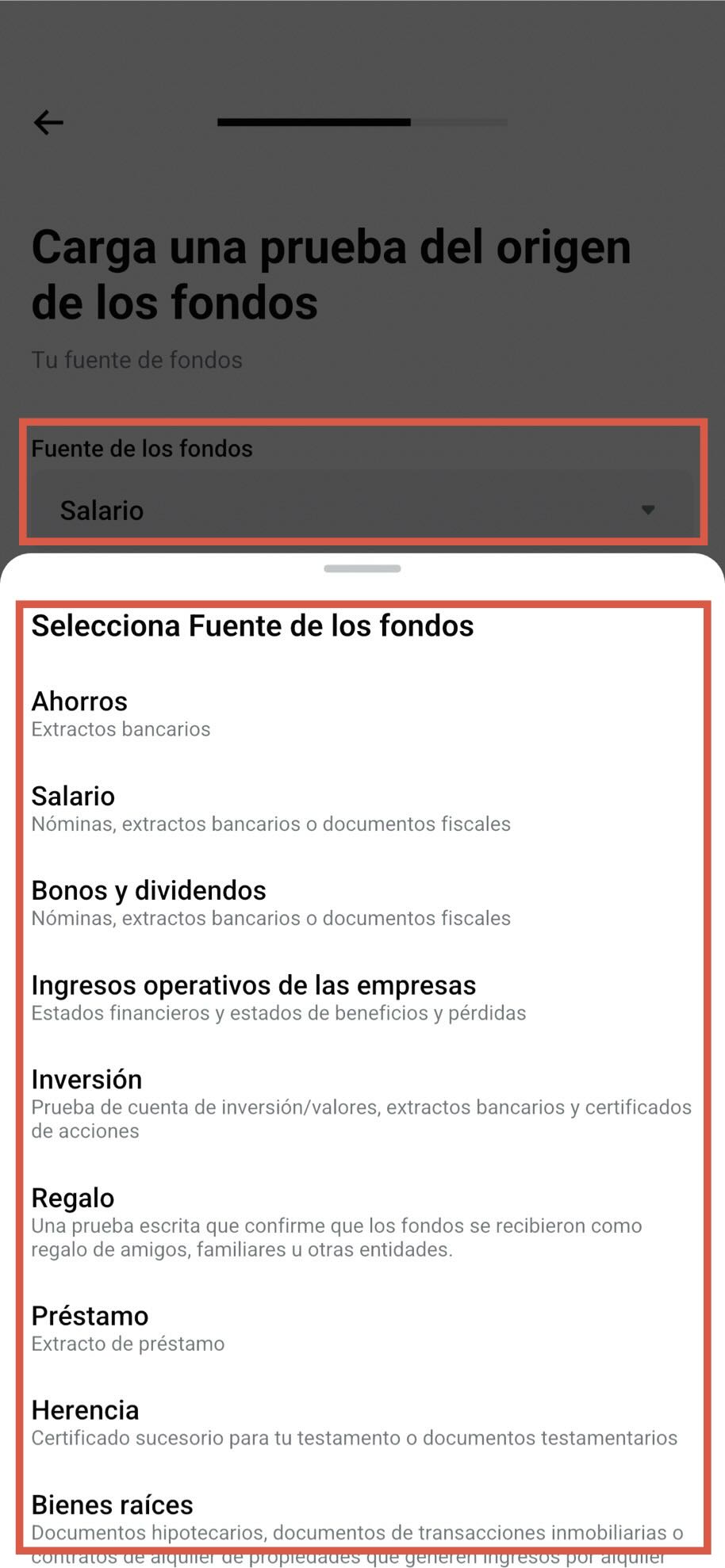The height and width of the screenshot is (1568, 725).
Task: Select Regalo from the options
Action: (x=72, y=1197)
